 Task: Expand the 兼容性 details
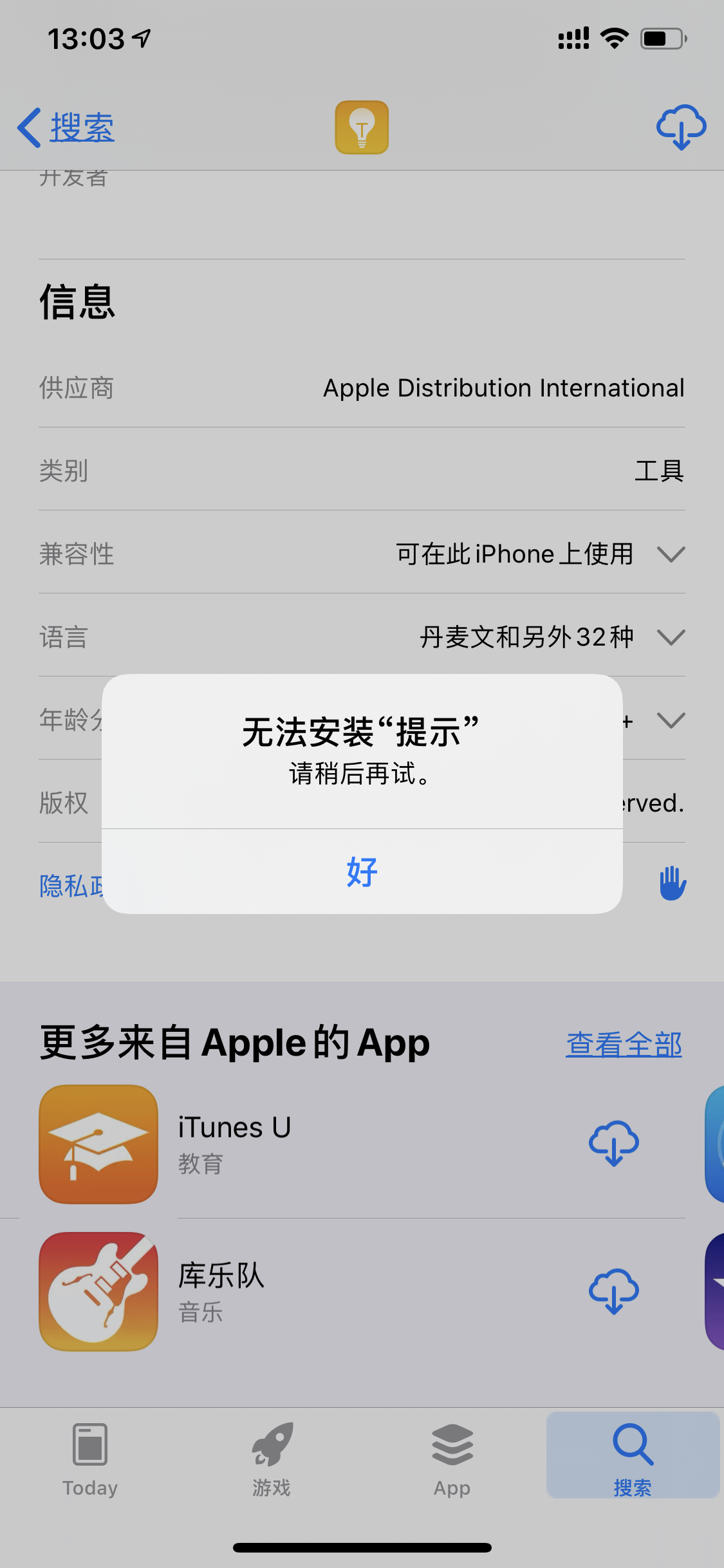[x=671, y=554]
